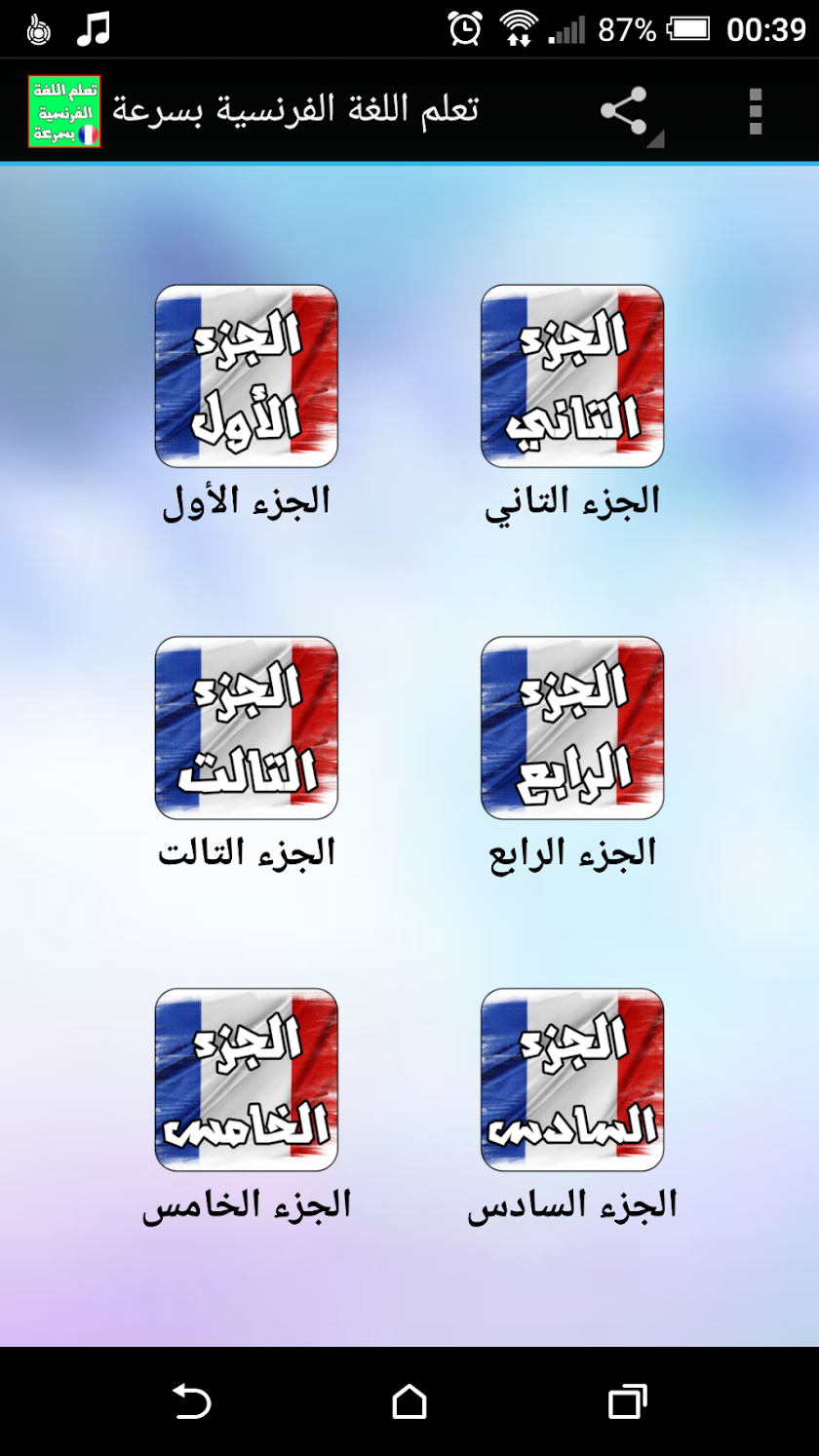Screen dimensions: 819x1456
Task: Tap the share icon in the app bar
Action: pos(625,111)
